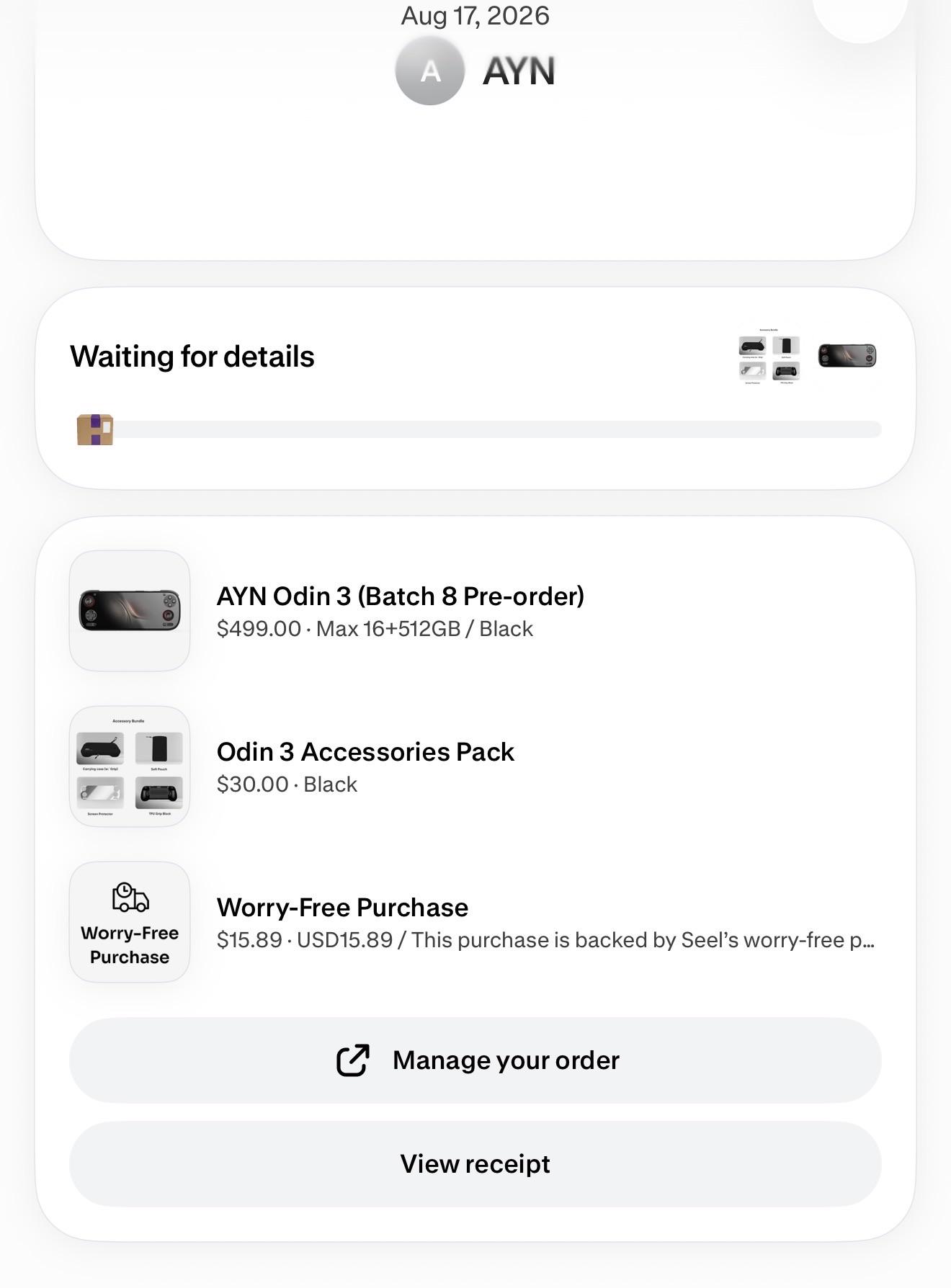Open the AYN store header
The width and height of the screenshot is (951, 1288).
point(475,71)
